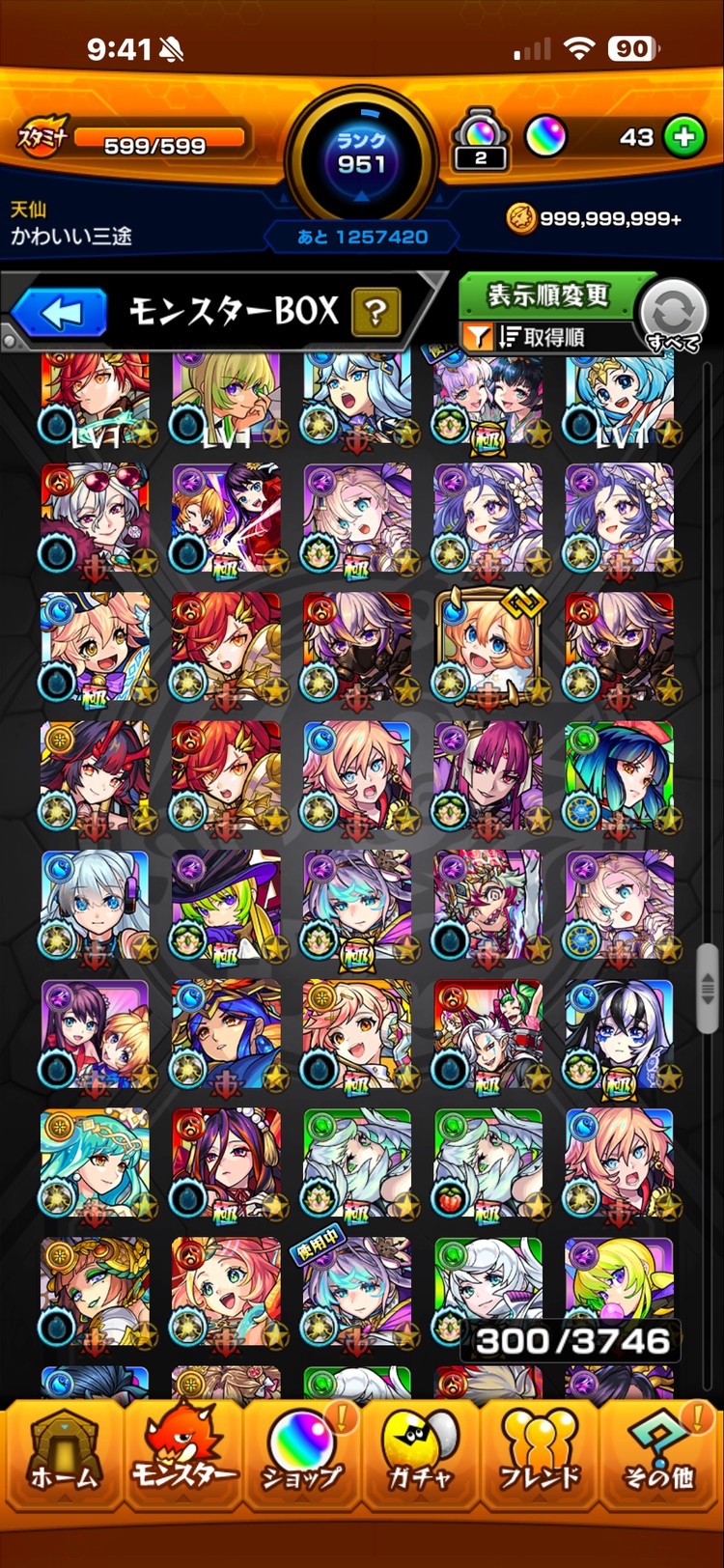Open the silver-haired monster wearing red sunglasses
The height and width of the screenshot is (1568, 724).
tap(95, 518)
